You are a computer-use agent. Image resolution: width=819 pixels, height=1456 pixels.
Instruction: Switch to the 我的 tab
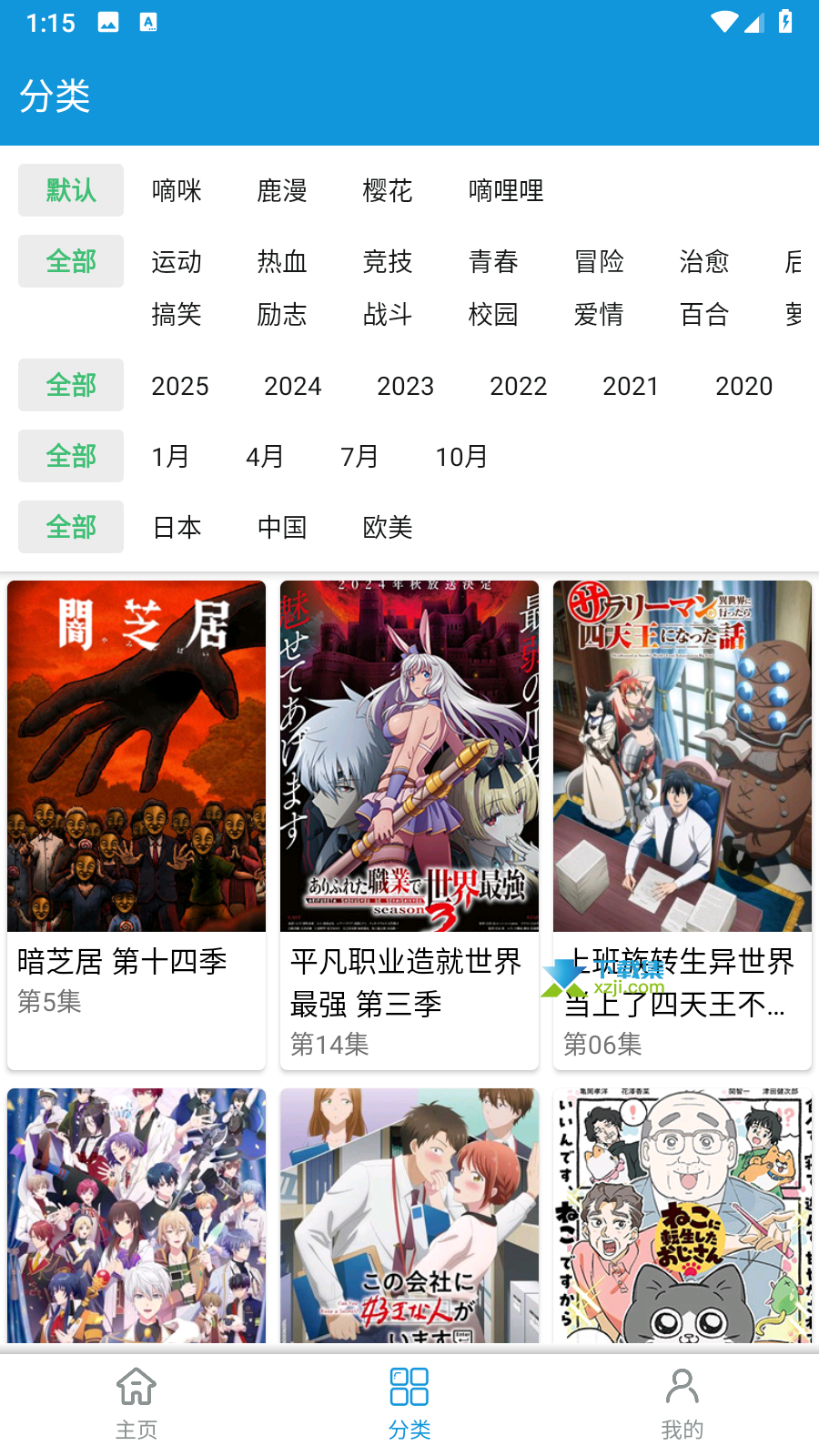tap(682, 1404)
